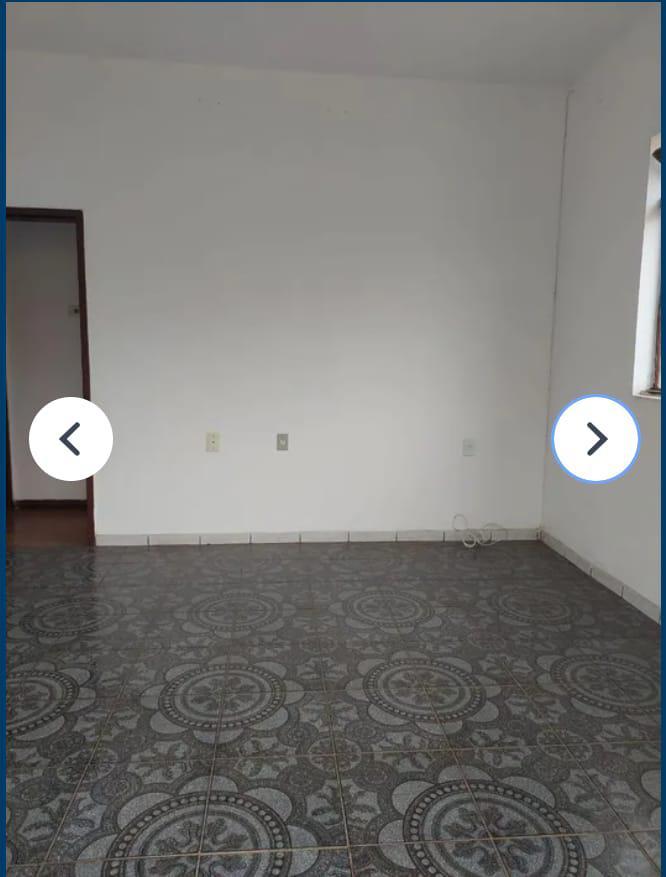Show the next photo
This screenshot has height=877, width=666.
[x=596, y=439]
